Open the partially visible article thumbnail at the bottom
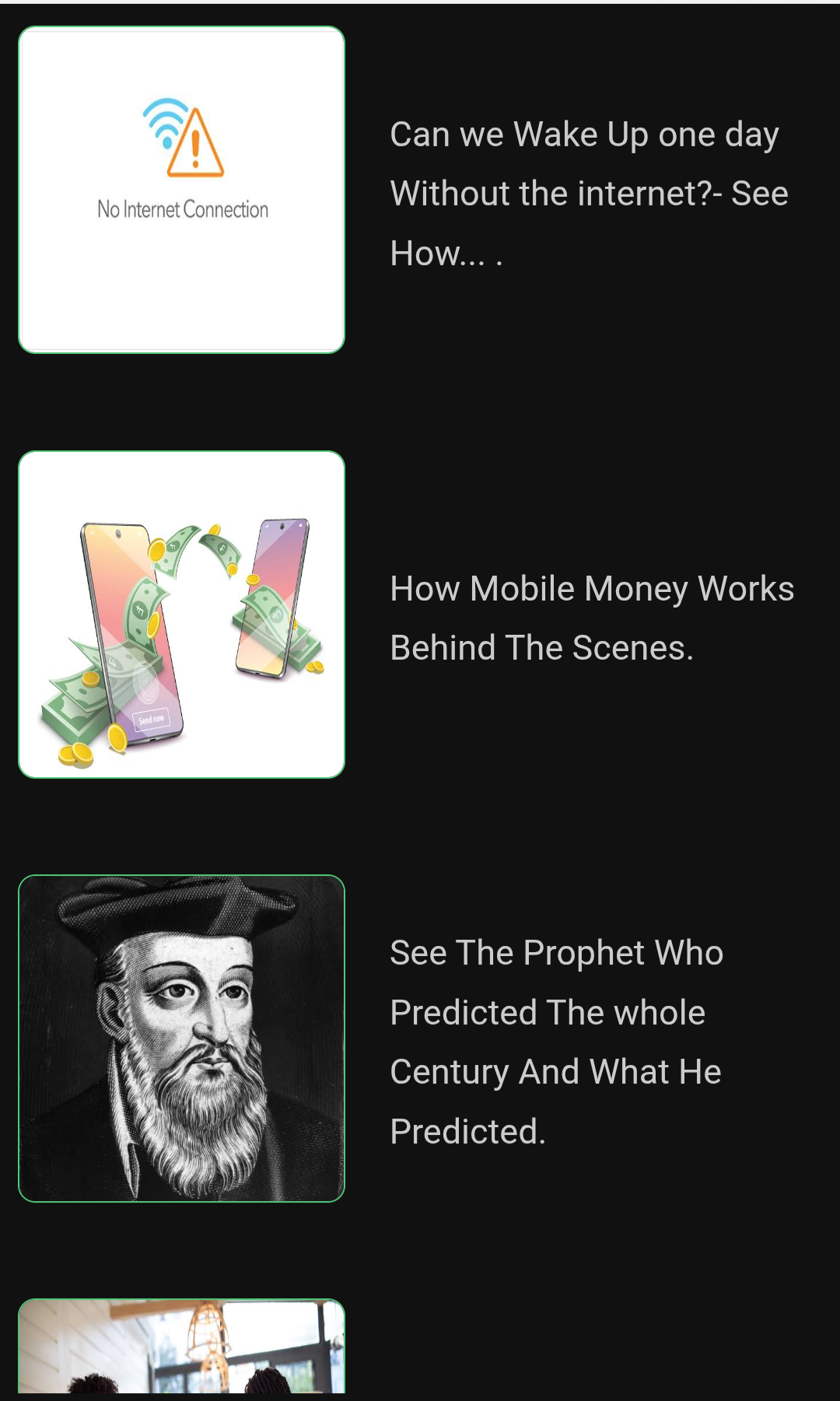 [181, 1348]
